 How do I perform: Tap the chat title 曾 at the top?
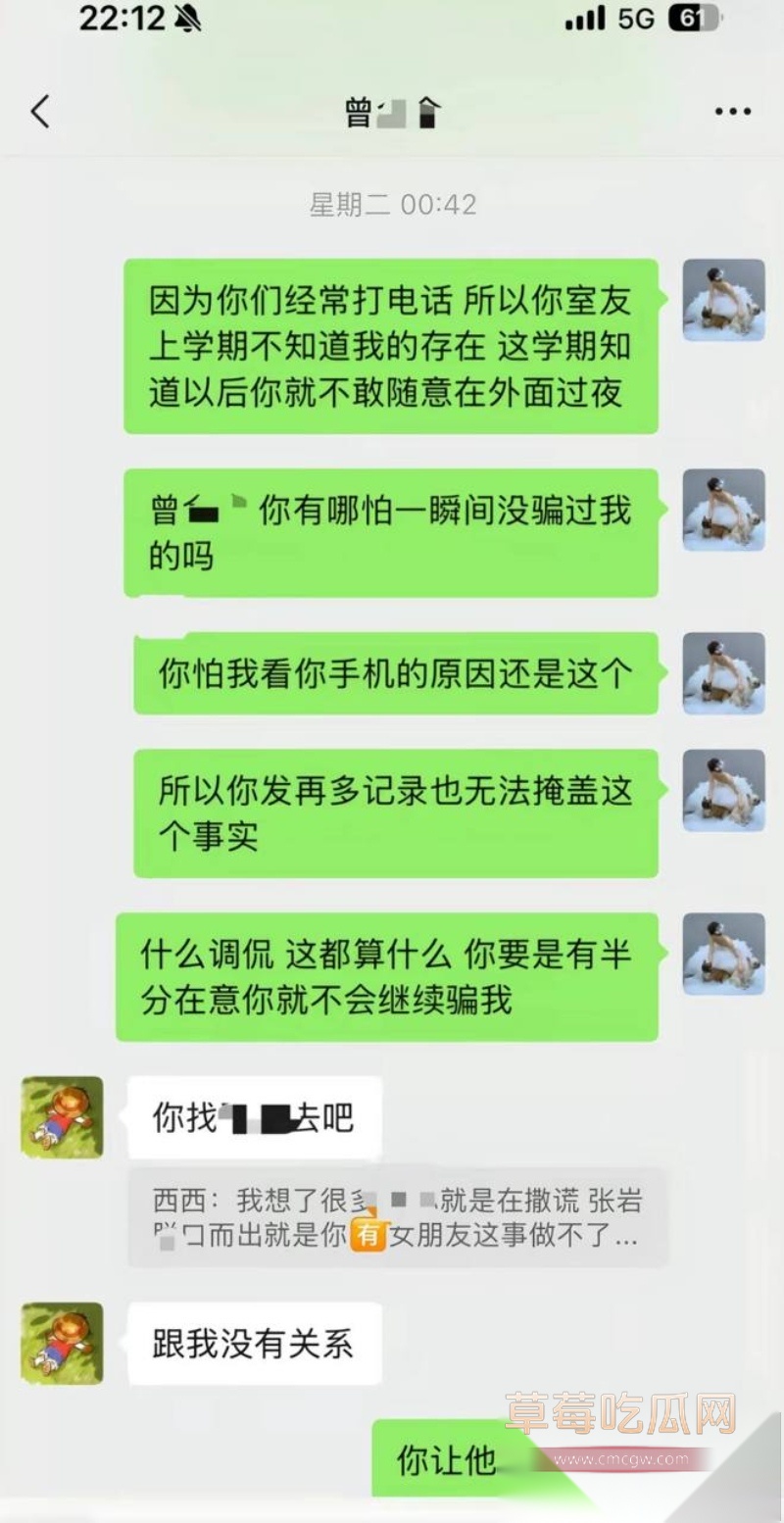pos(392,111)
